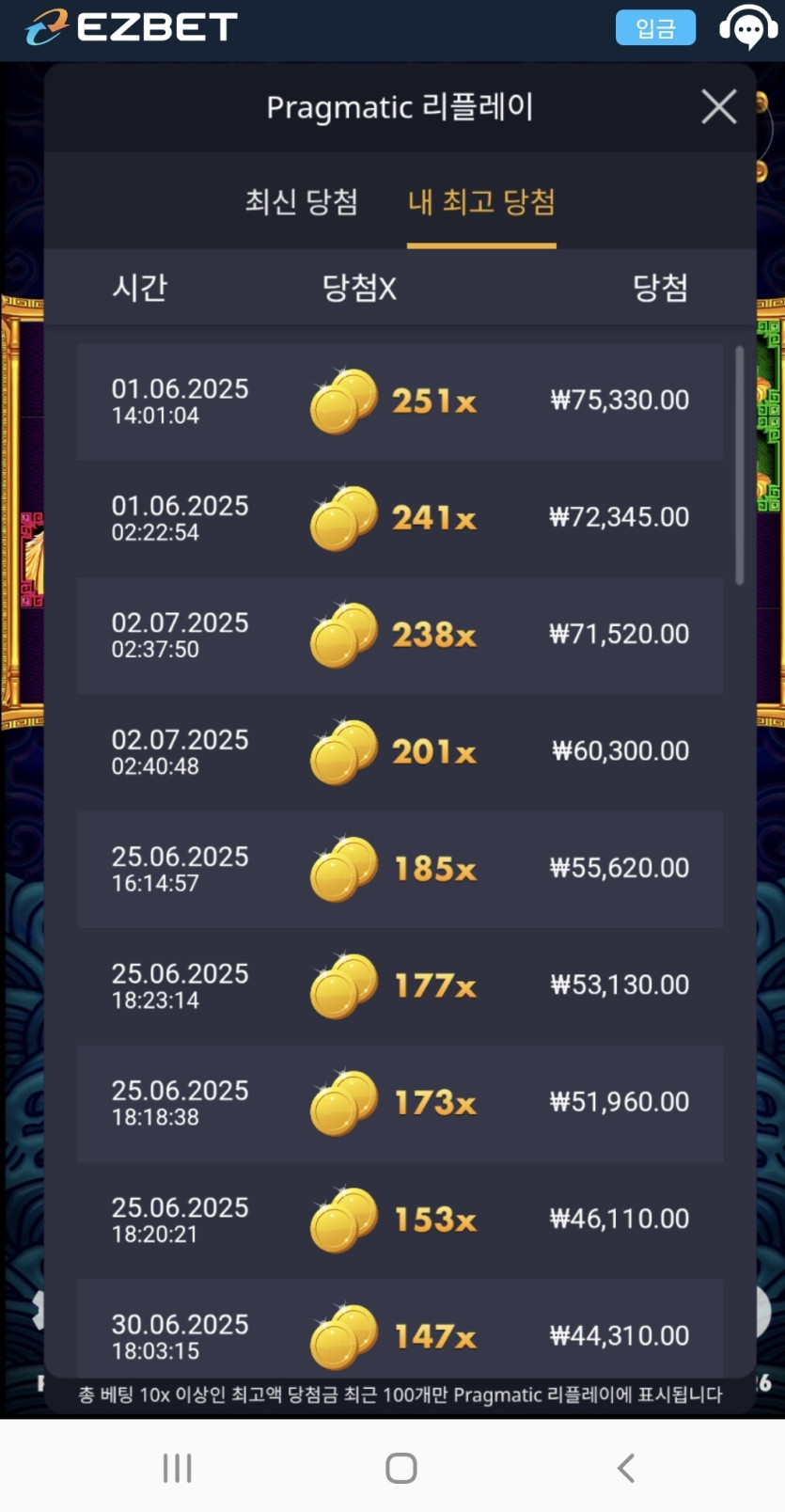Open the 241x win replay row
The width and height of the screenshot is (785, 1512).
[400, 518]
